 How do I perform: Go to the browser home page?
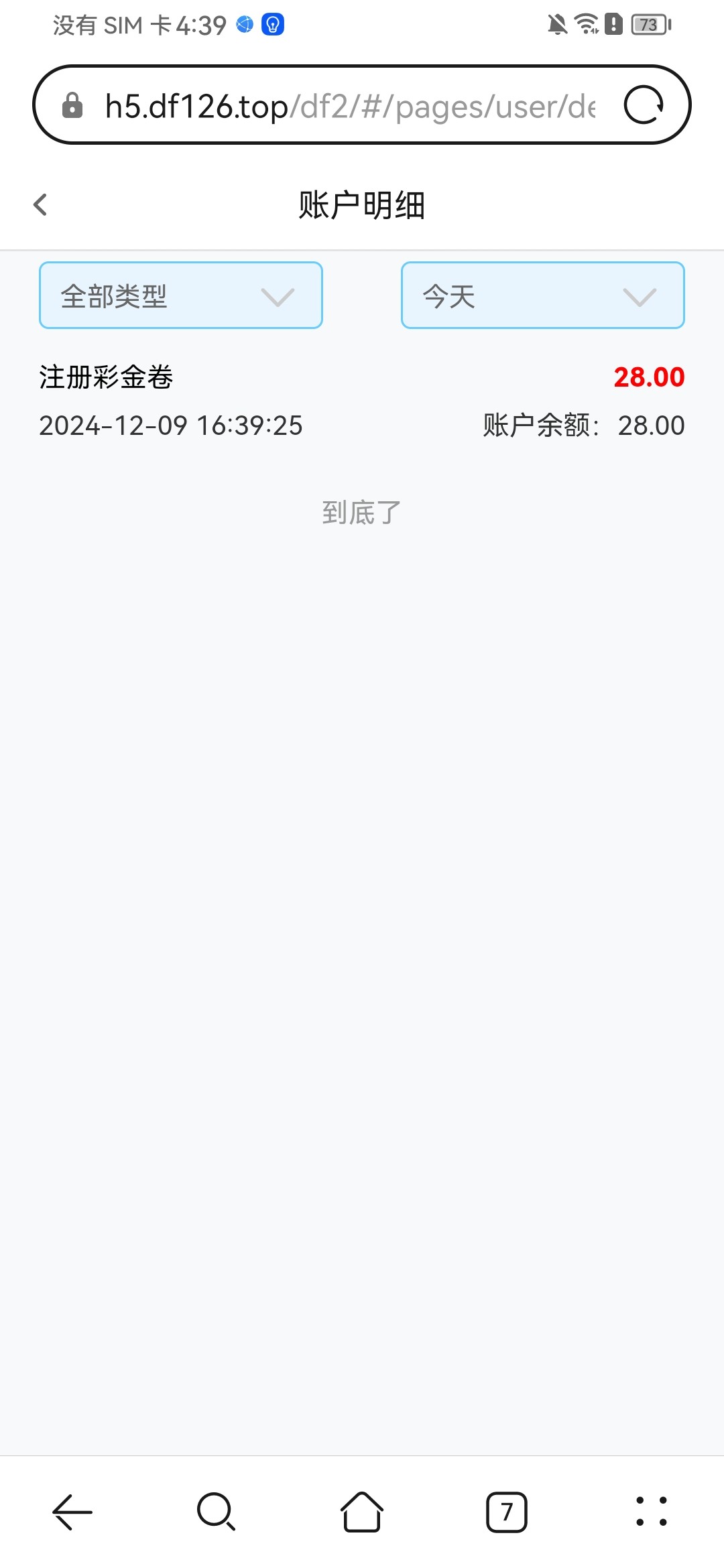[362, 1512]
